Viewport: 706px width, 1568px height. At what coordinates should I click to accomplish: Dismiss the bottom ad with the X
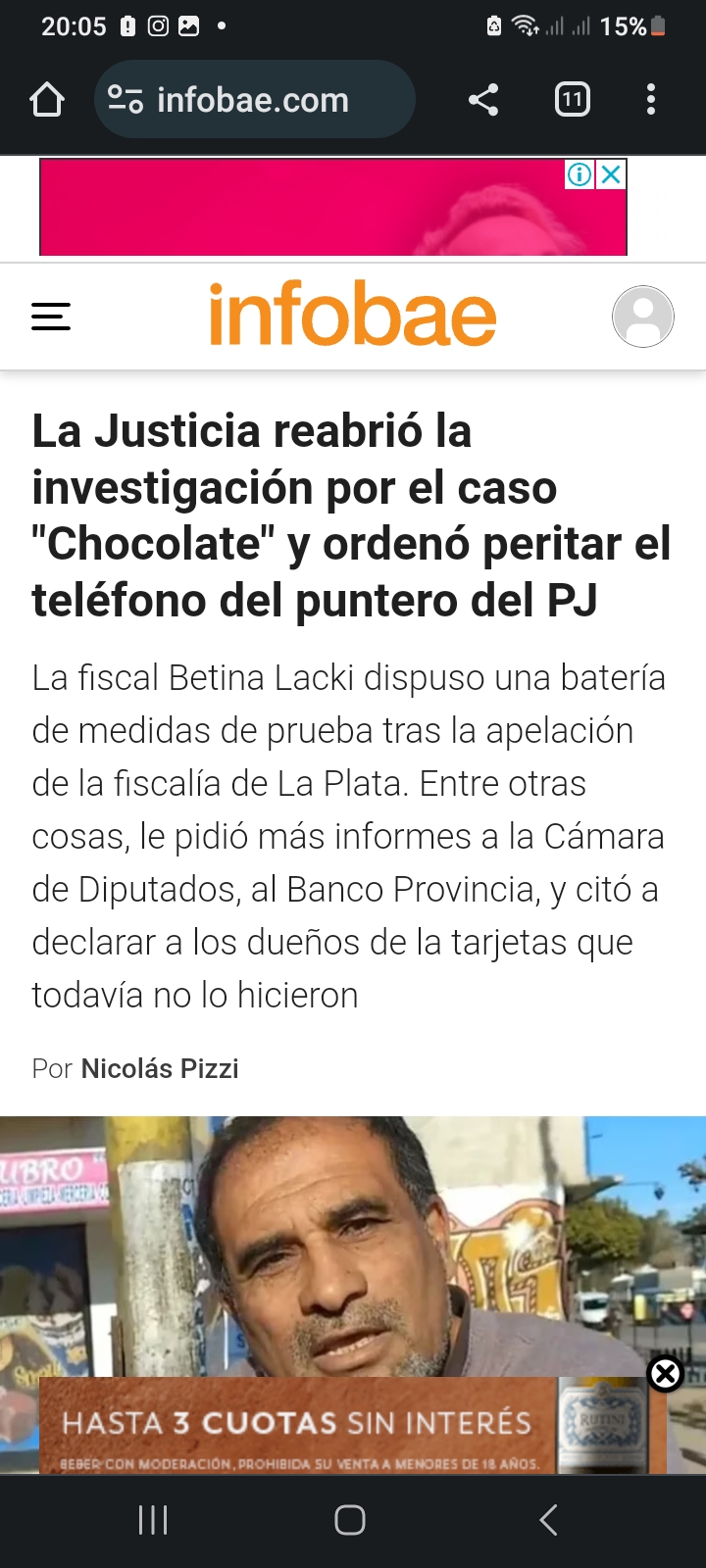[666, 1374]
